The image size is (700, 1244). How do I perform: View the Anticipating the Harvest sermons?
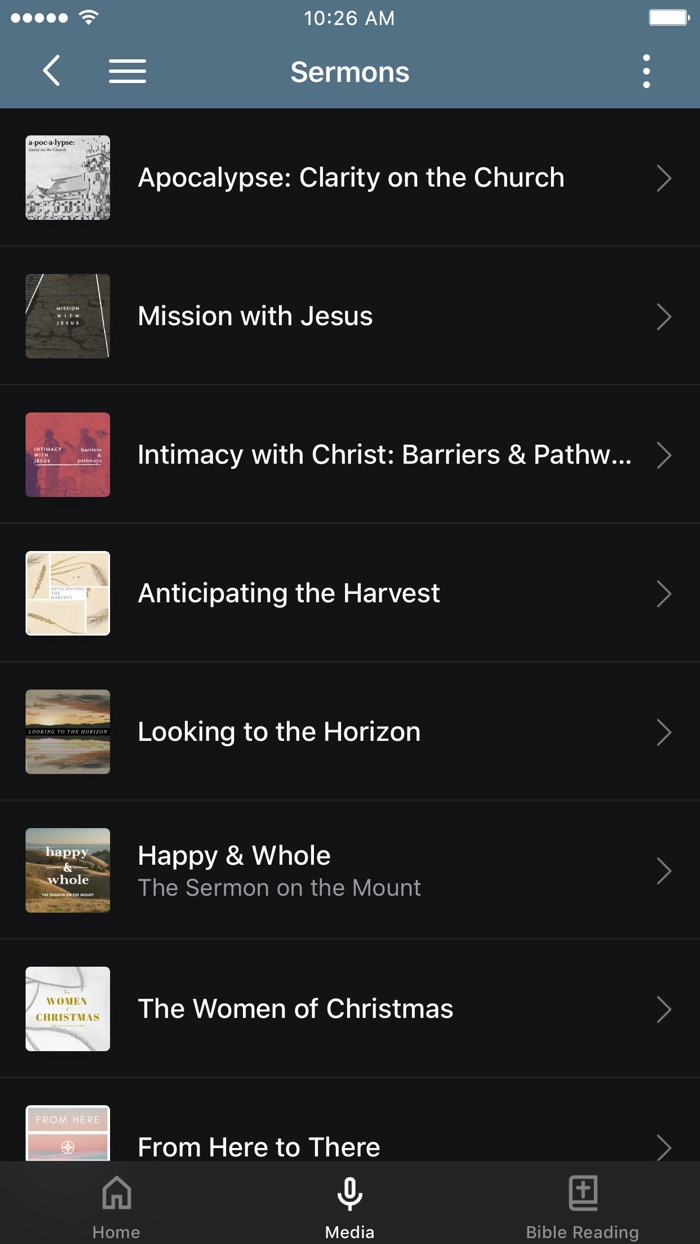click(350, 593)
